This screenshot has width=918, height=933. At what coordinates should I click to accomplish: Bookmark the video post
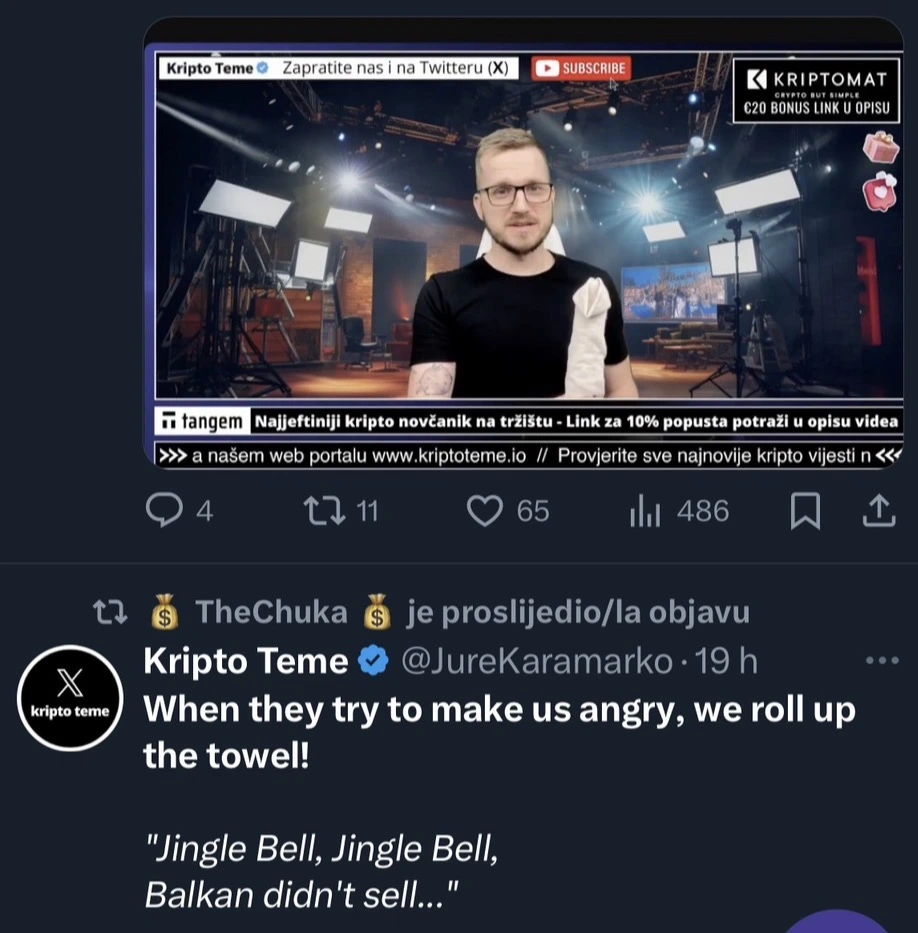pos(805,512)
